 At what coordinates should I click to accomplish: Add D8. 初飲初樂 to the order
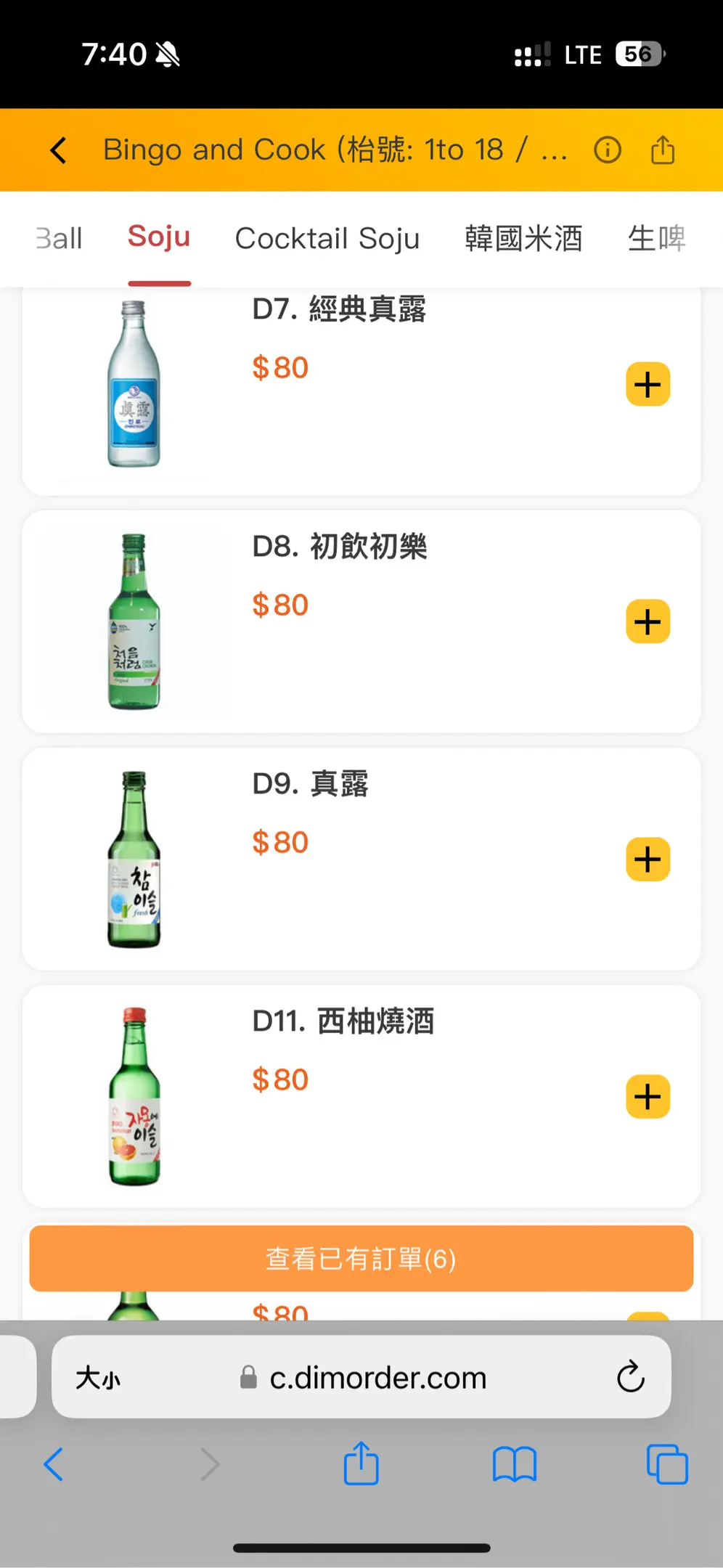coord(648,621)
